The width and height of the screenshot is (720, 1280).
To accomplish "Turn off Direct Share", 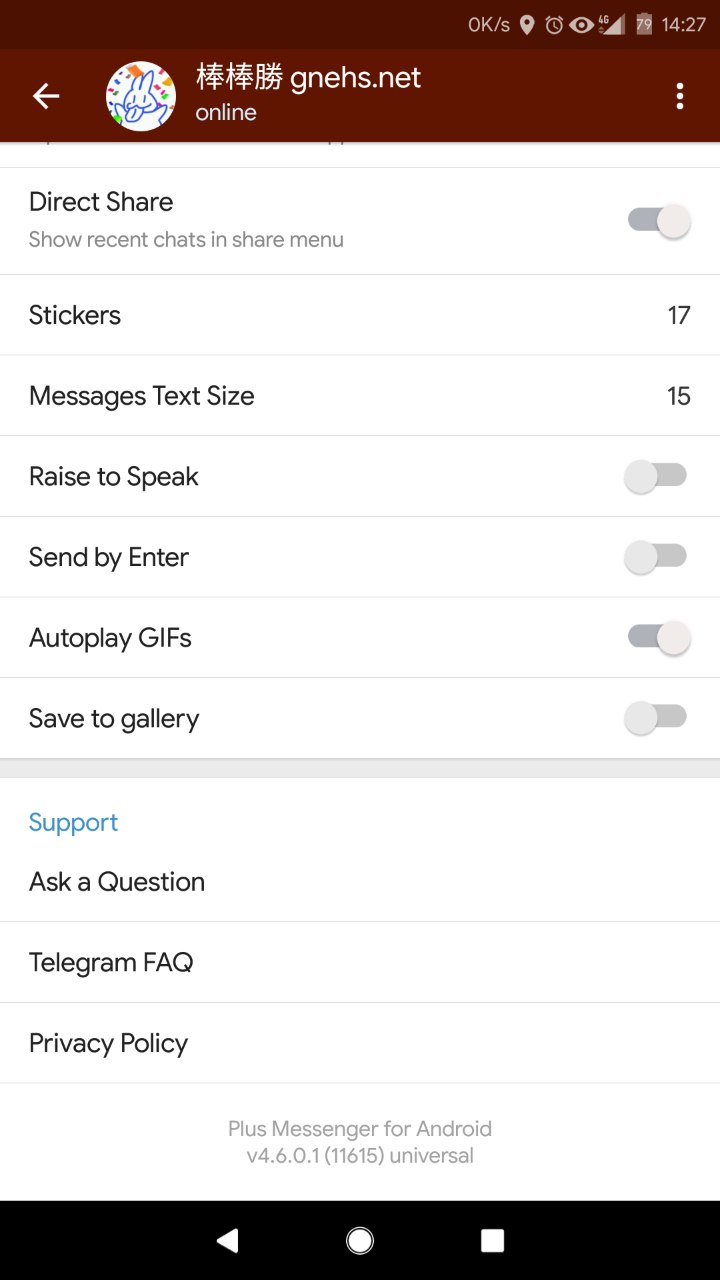I will [x=658, y=220].
